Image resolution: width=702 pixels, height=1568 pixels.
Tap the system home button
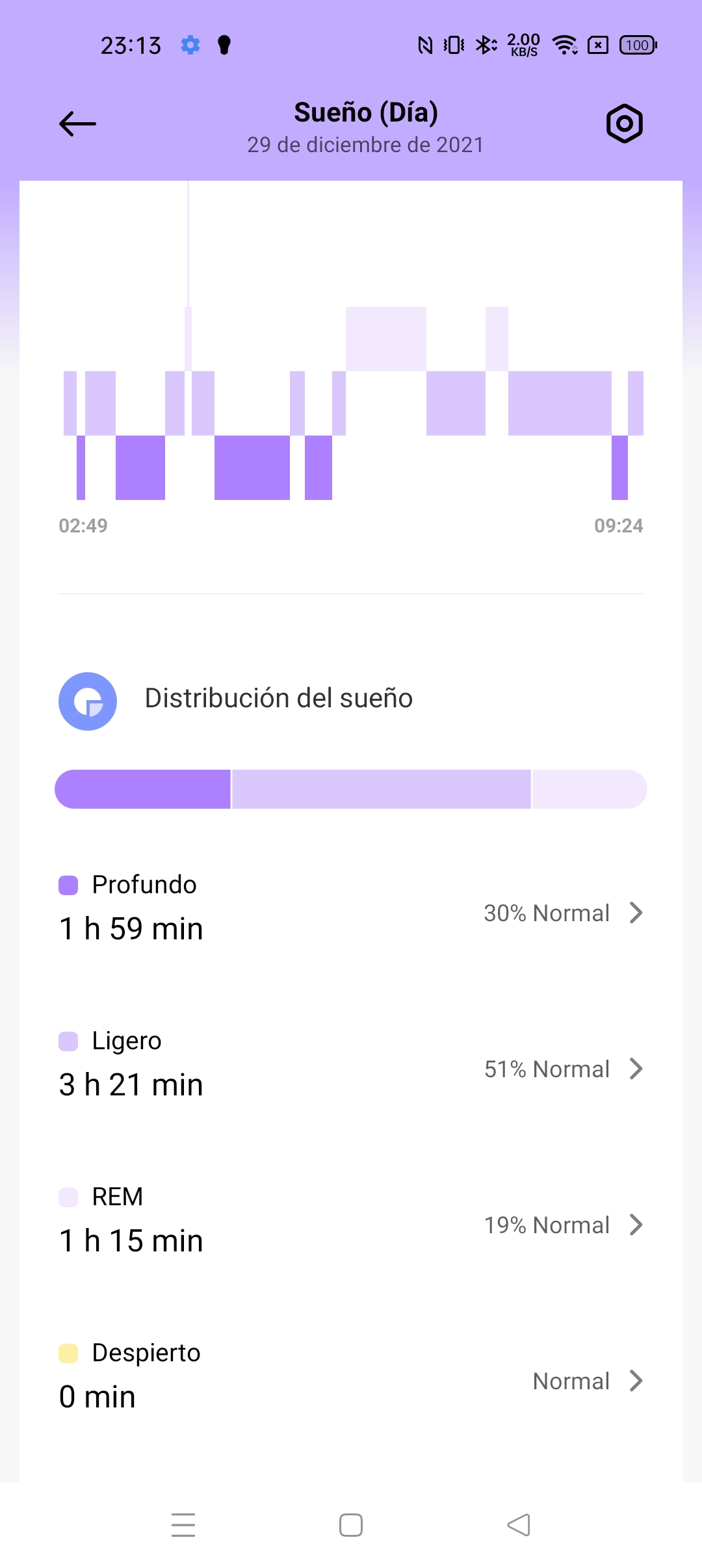click(x=351, y=1525)
